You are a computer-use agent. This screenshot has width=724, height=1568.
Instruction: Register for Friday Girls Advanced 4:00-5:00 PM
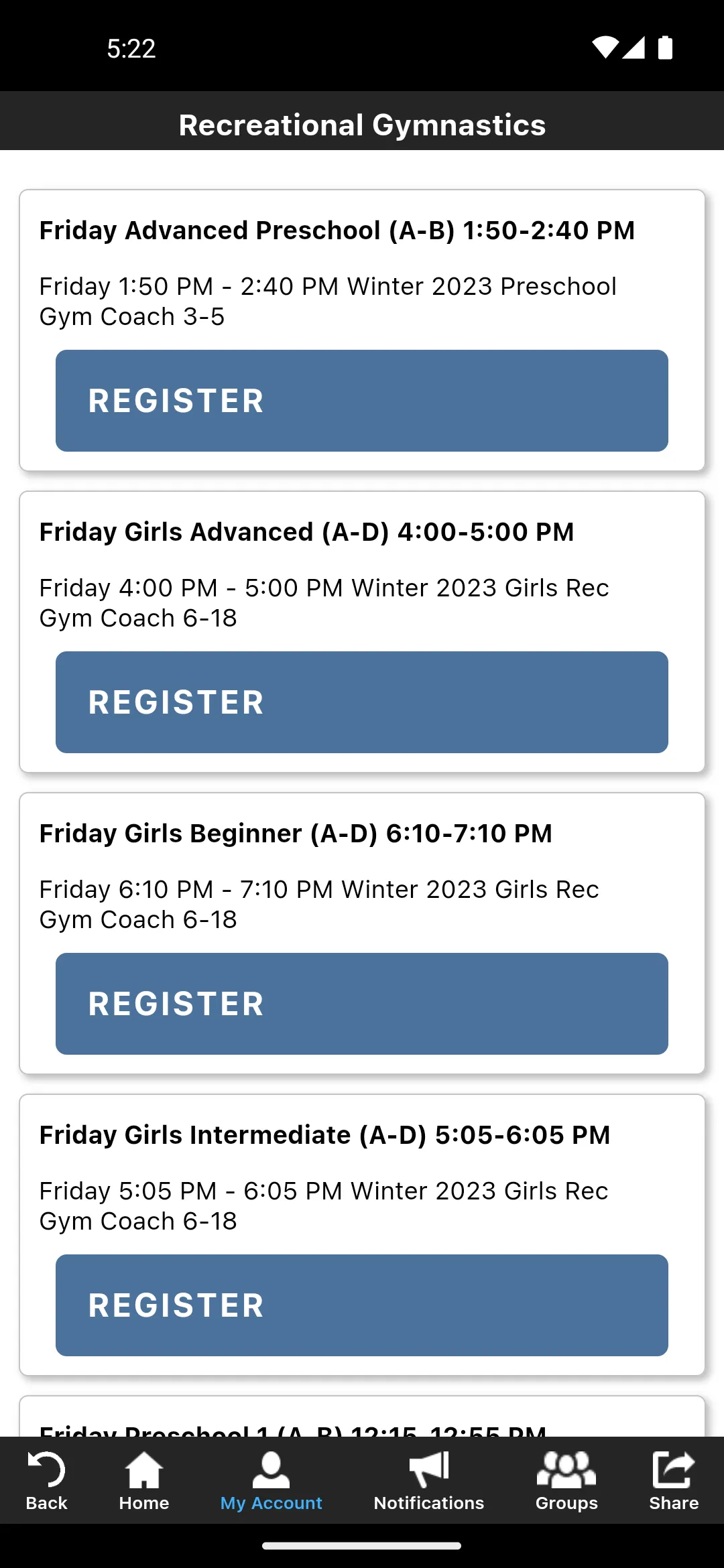(x=362, y=702)
